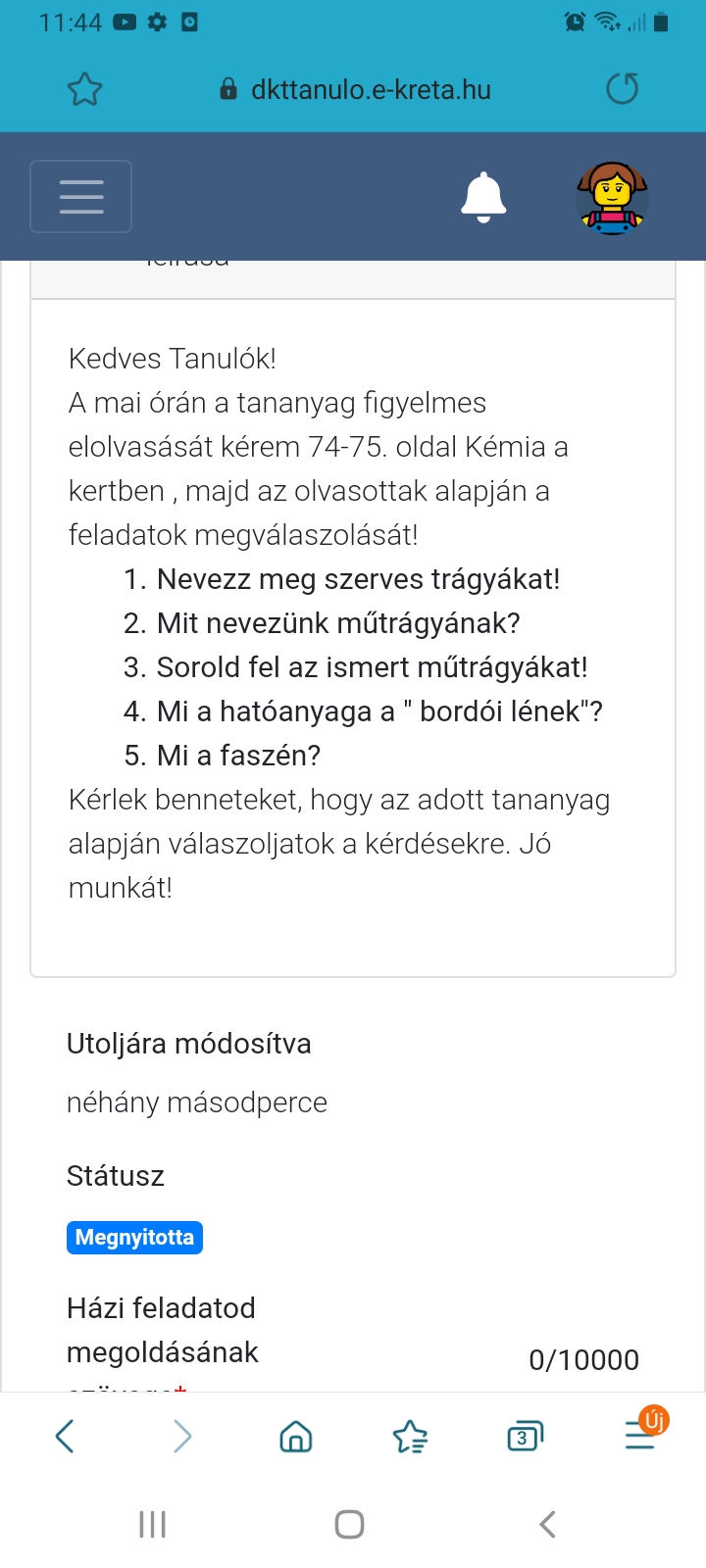Go back to the previous browser page

pyautogui.click(x=65, y=1437)
